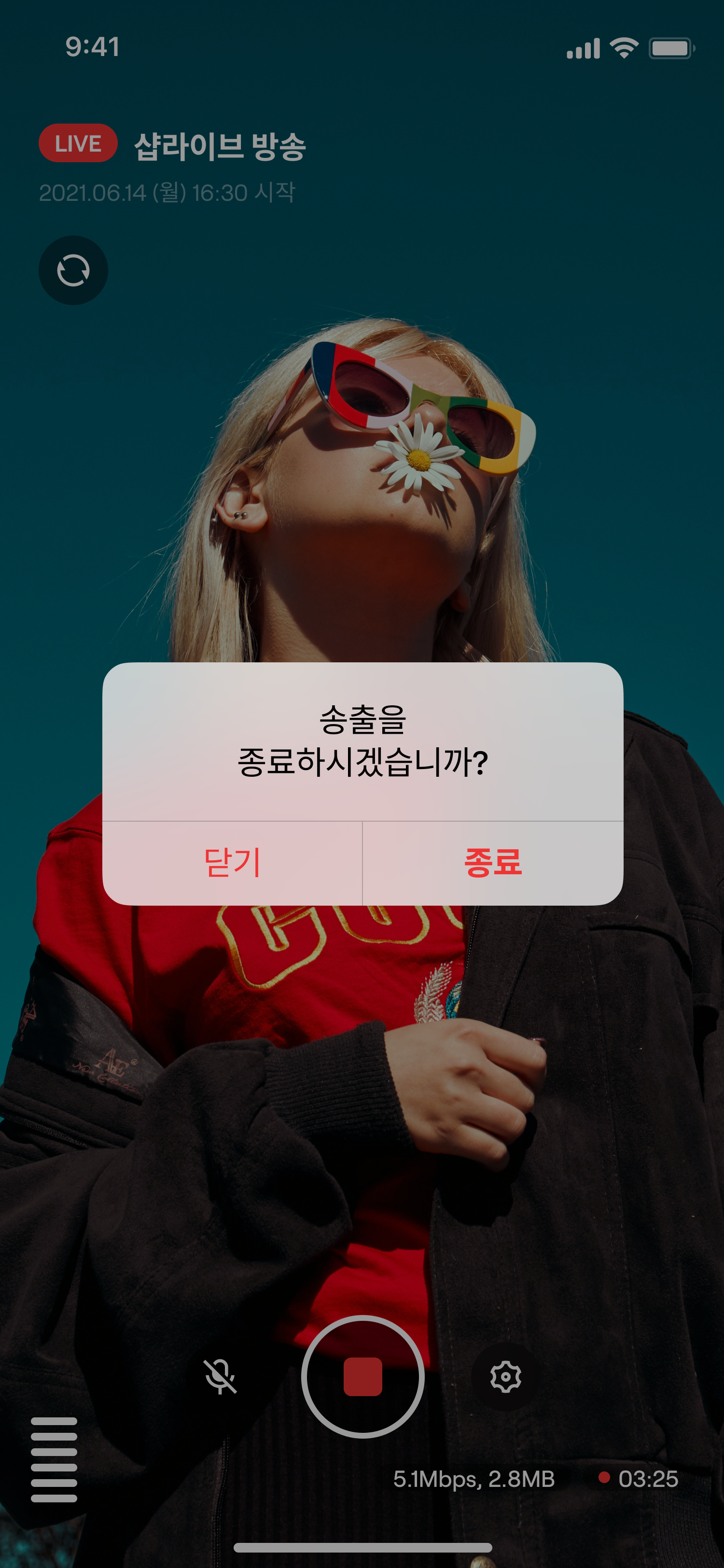Toggle the muted microphone icon
724x1568 pixels.
pos(220,1376)
